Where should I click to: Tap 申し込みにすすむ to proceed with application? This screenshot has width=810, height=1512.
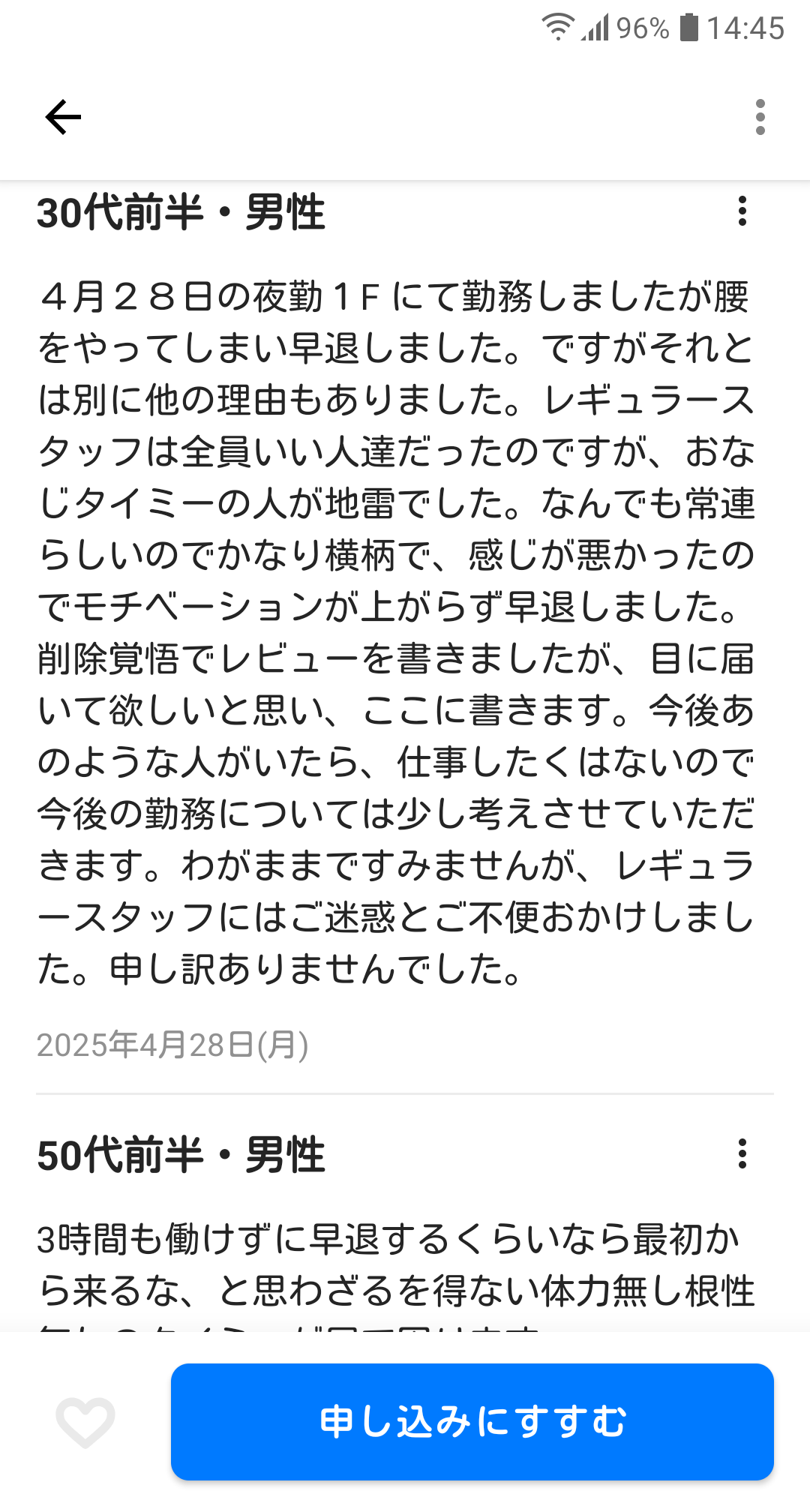coord(472,1421)
